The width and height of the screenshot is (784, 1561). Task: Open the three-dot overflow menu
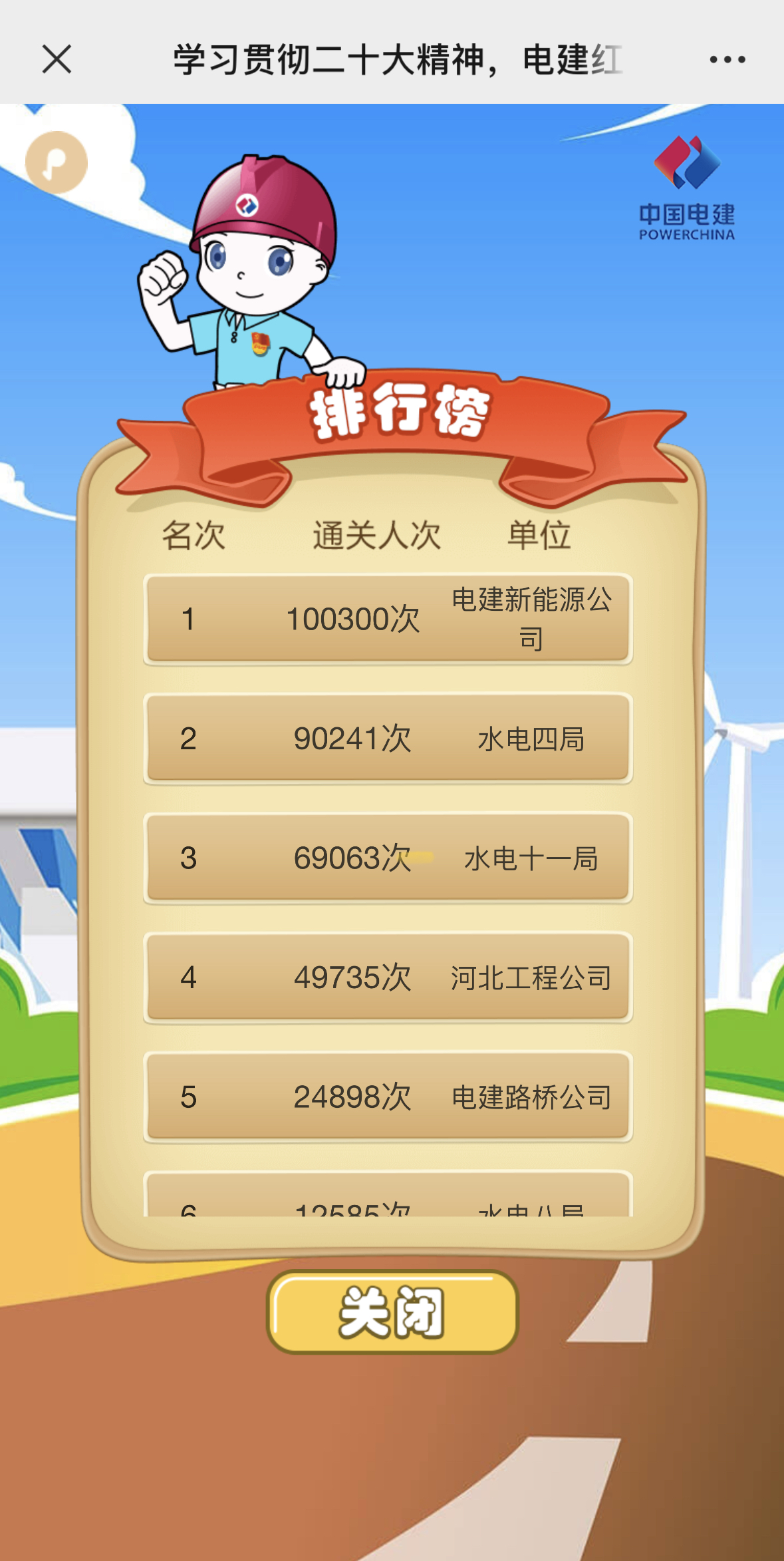[727, 60]
